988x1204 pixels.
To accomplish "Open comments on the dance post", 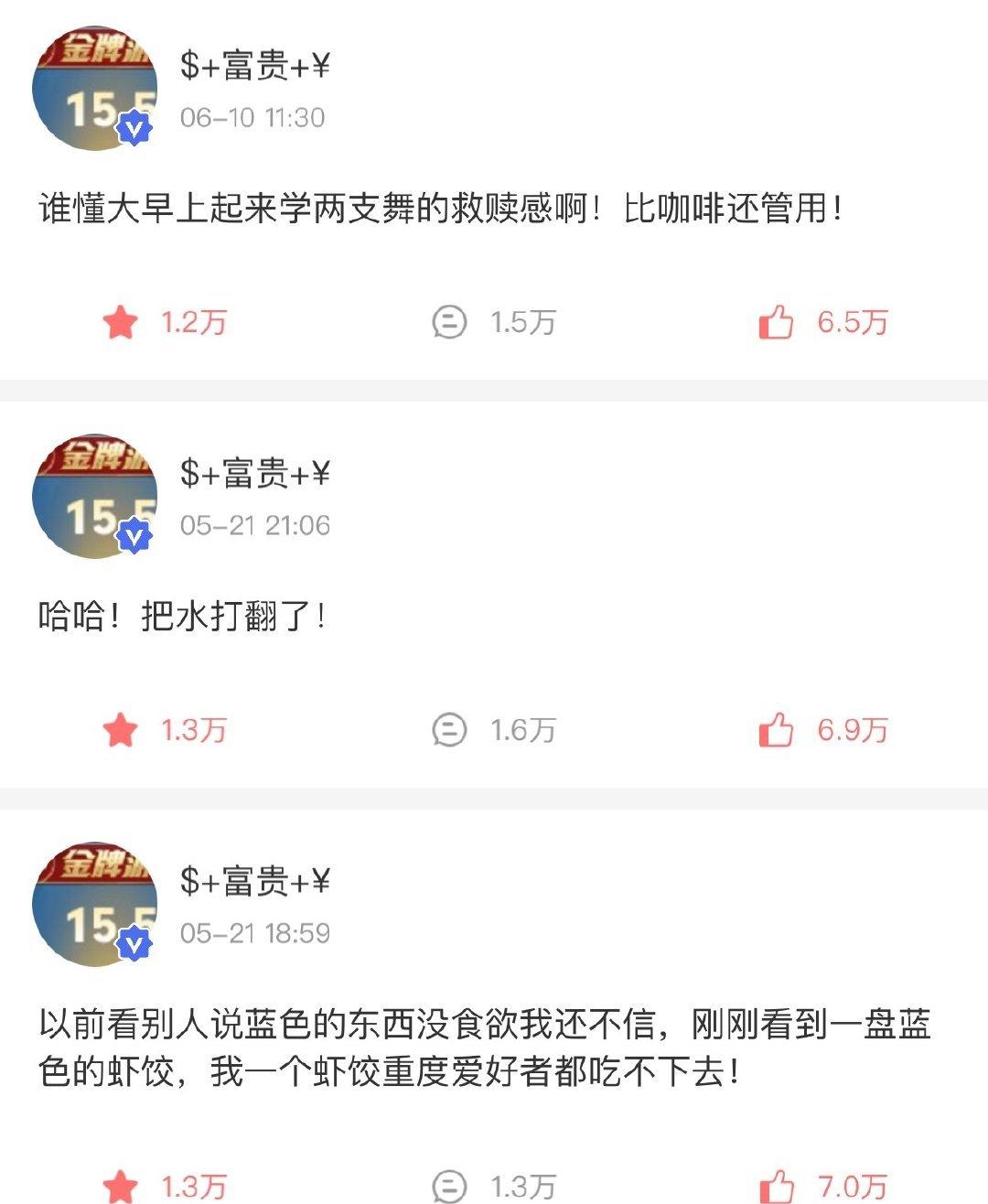I will coord(449,323).
